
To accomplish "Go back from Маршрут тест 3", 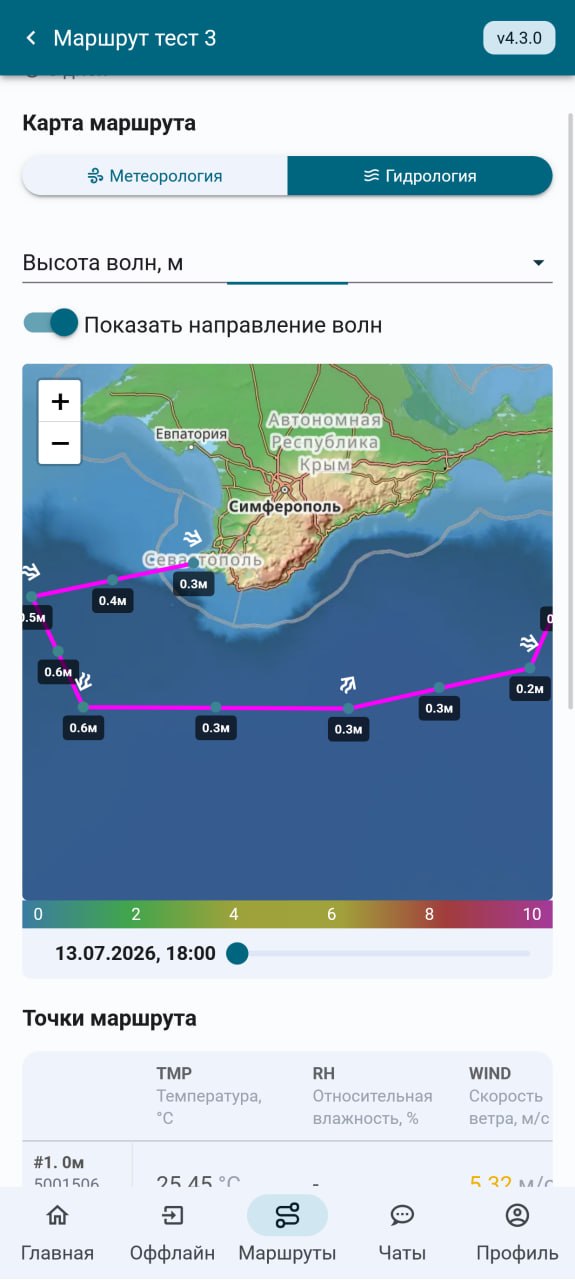I will click(31, 38).
